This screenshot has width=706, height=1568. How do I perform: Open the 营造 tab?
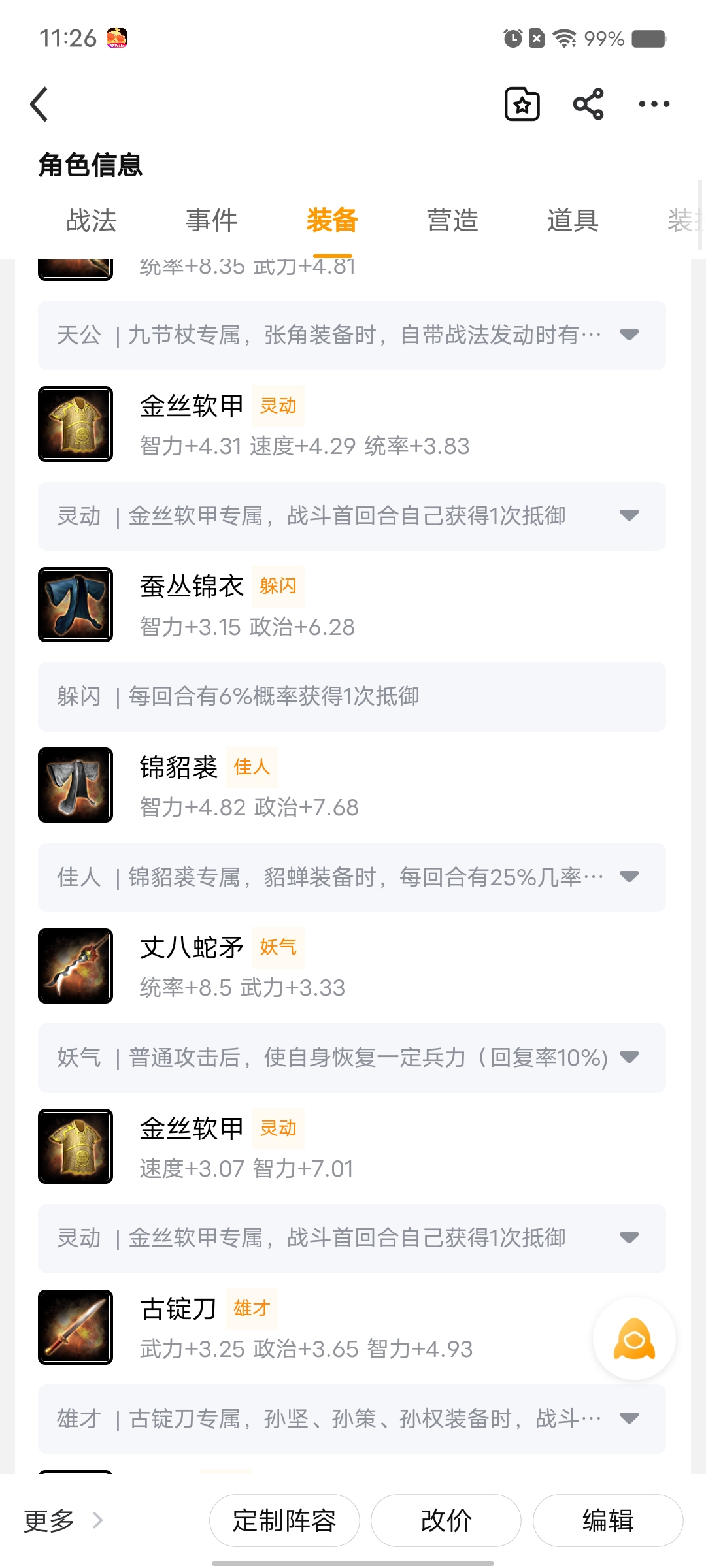click(452, 221)
